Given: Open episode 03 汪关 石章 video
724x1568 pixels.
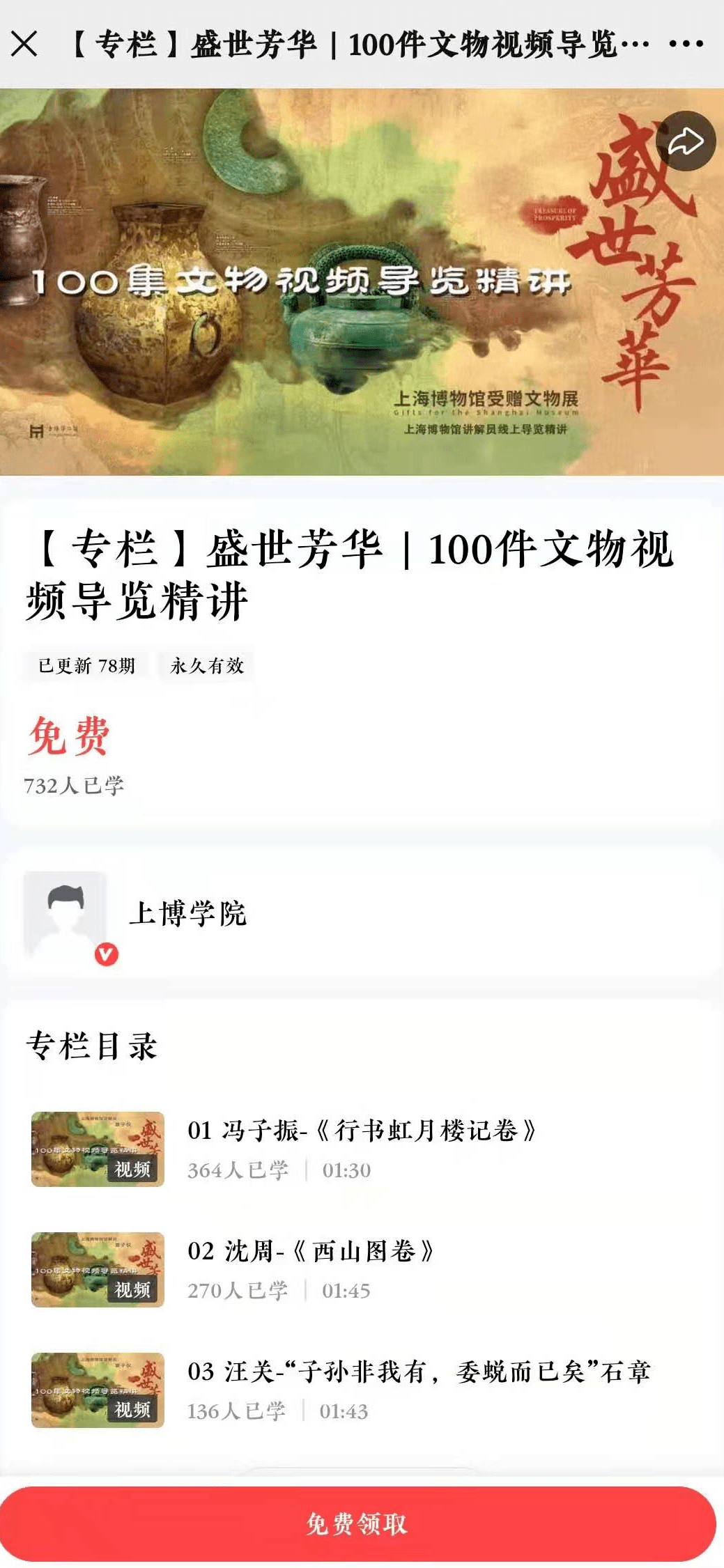Looking at the screenshot, I should [x=362, y=1390].
